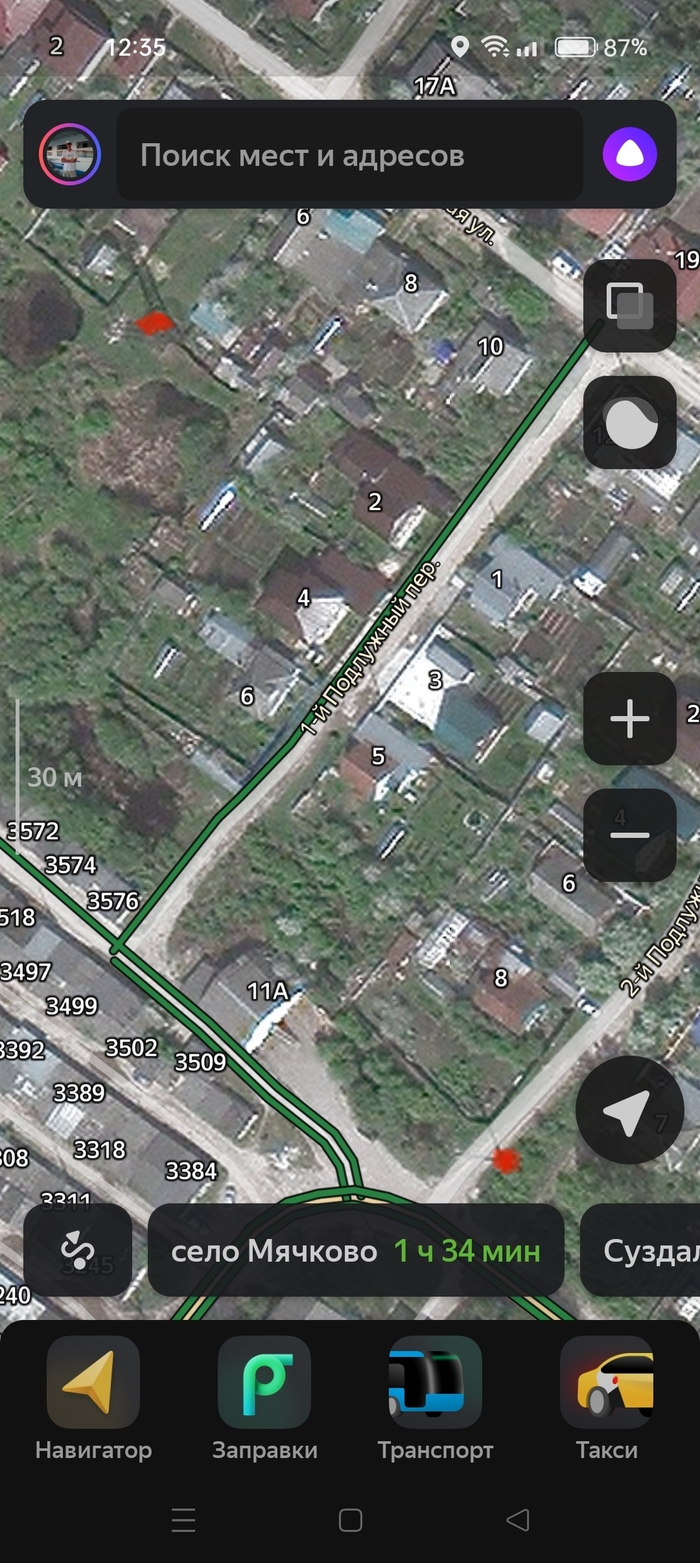The image size is (700, 1563).
Task: Select the Суздаль route suggestion chip
Action: 645,1251
